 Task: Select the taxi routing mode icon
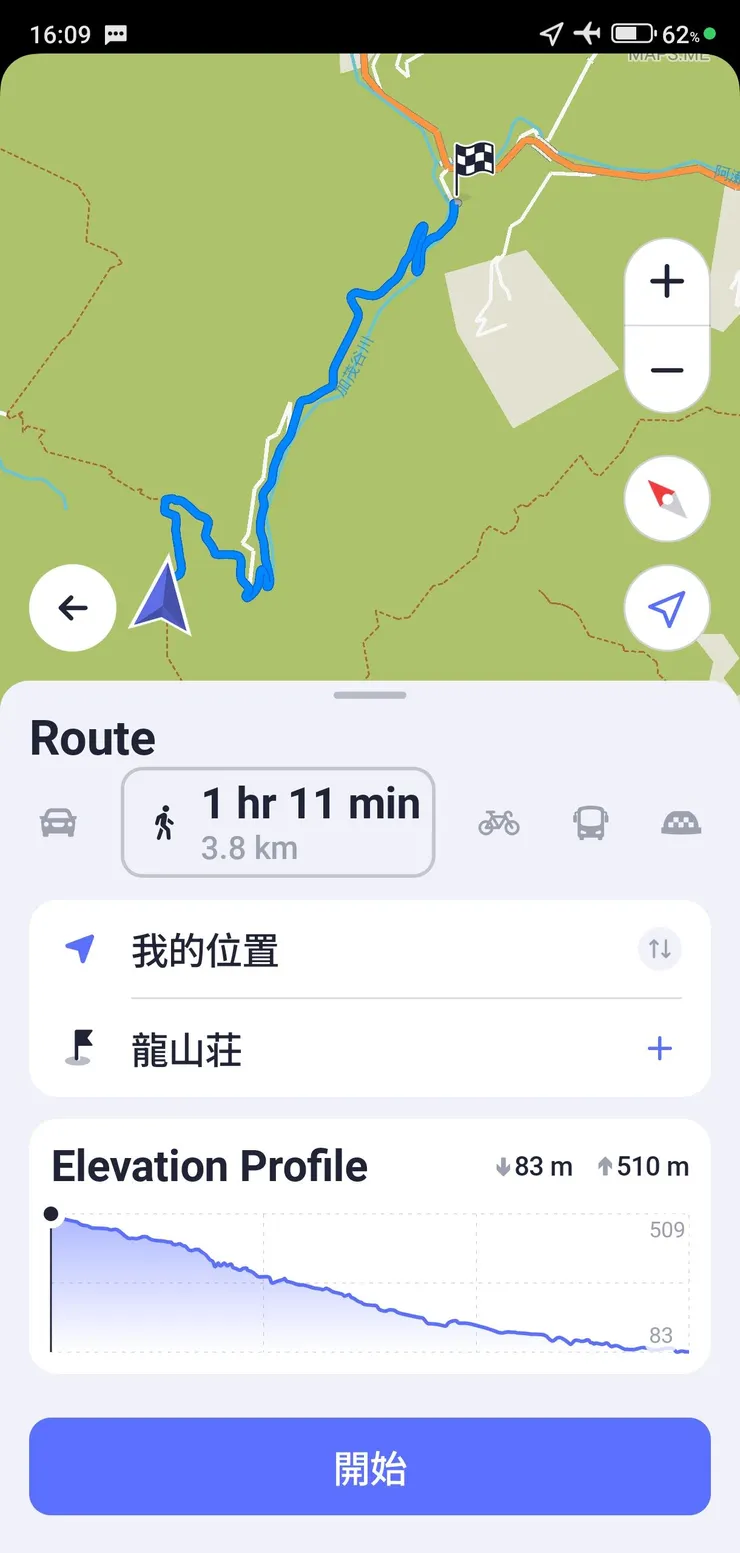(x=681, y=822)
